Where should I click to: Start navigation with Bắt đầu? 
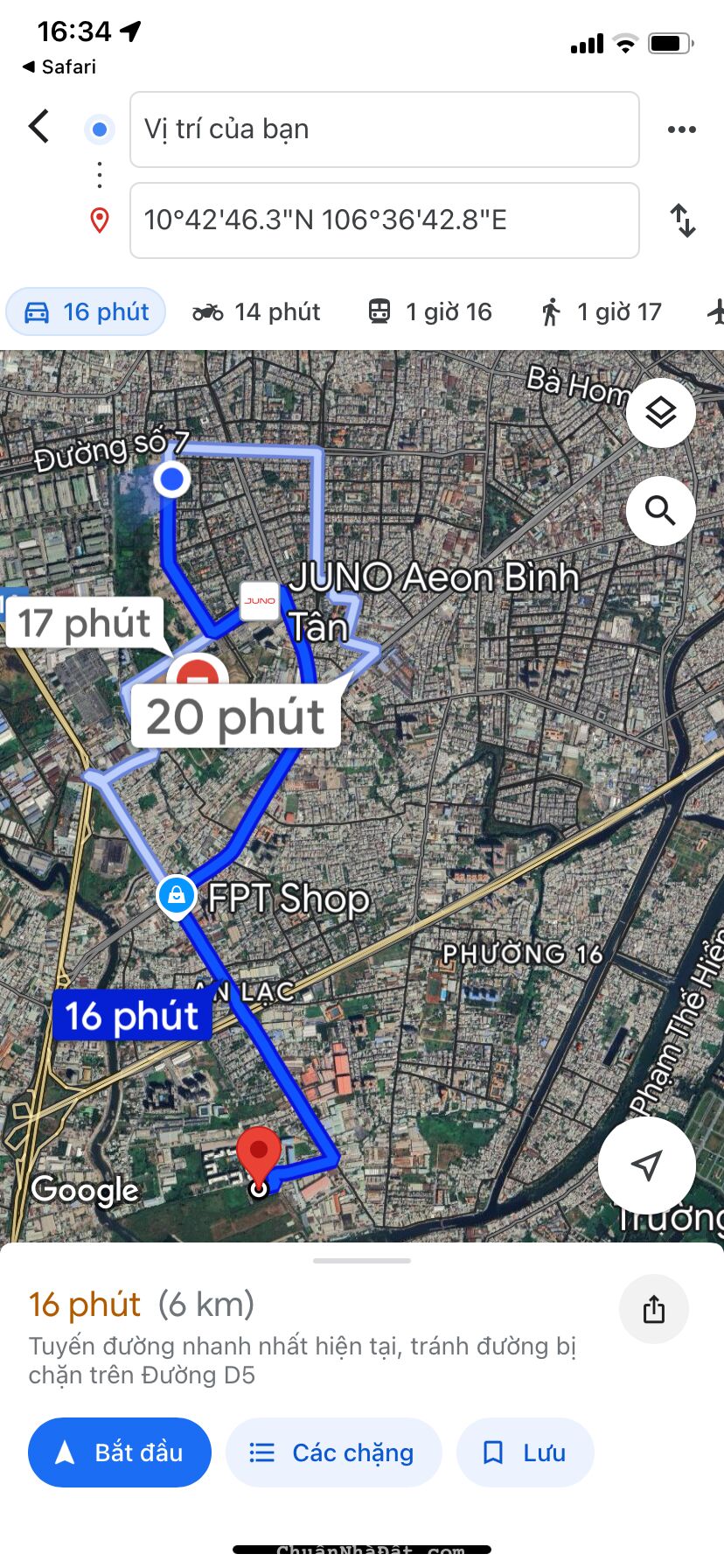point(119,1452)
